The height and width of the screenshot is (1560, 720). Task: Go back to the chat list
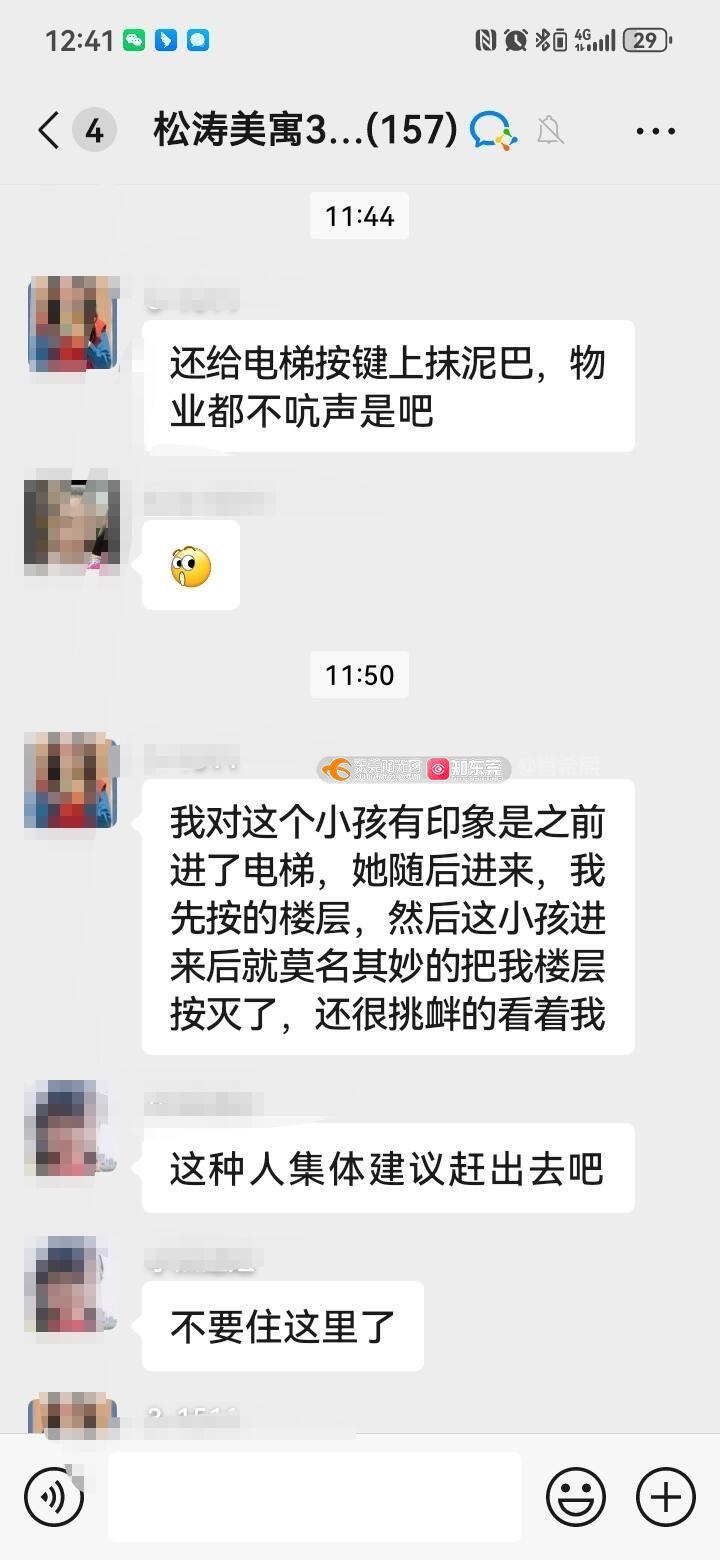point(50,131)
